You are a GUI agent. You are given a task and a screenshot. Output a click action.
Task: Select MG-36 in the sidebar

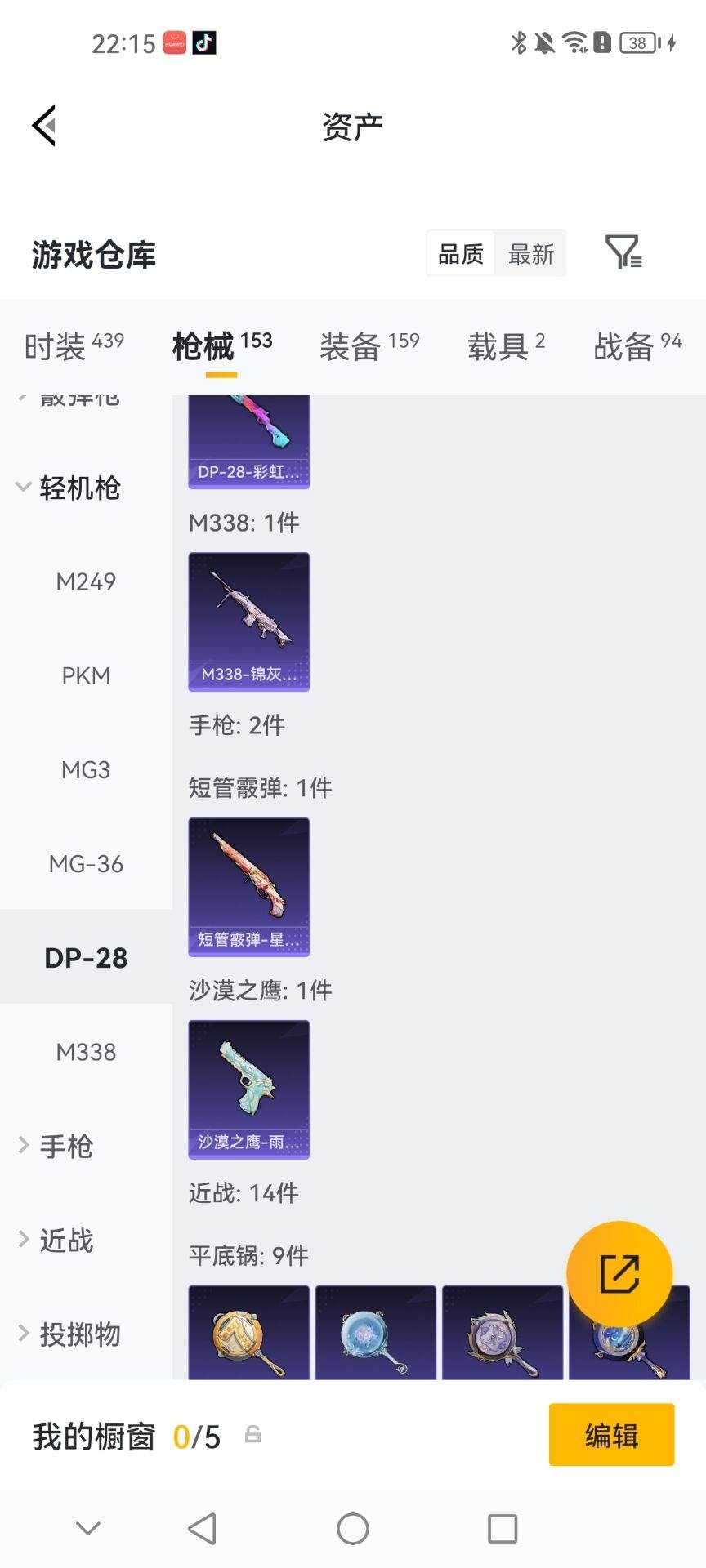[x=86, y=863]
